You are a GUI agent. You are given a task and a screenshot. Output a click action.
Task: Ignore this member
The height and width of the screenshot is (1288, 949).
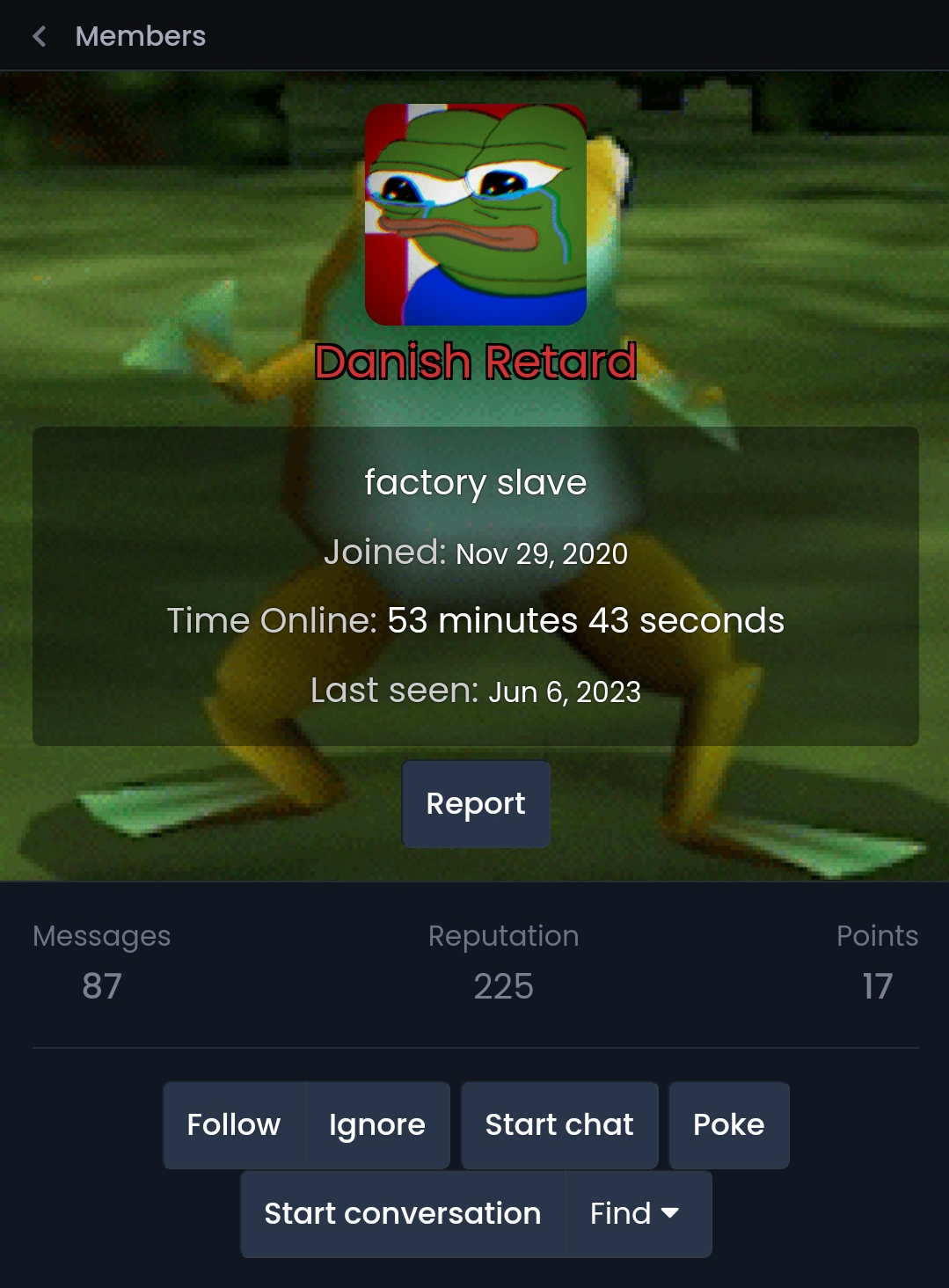point(376,1124)
